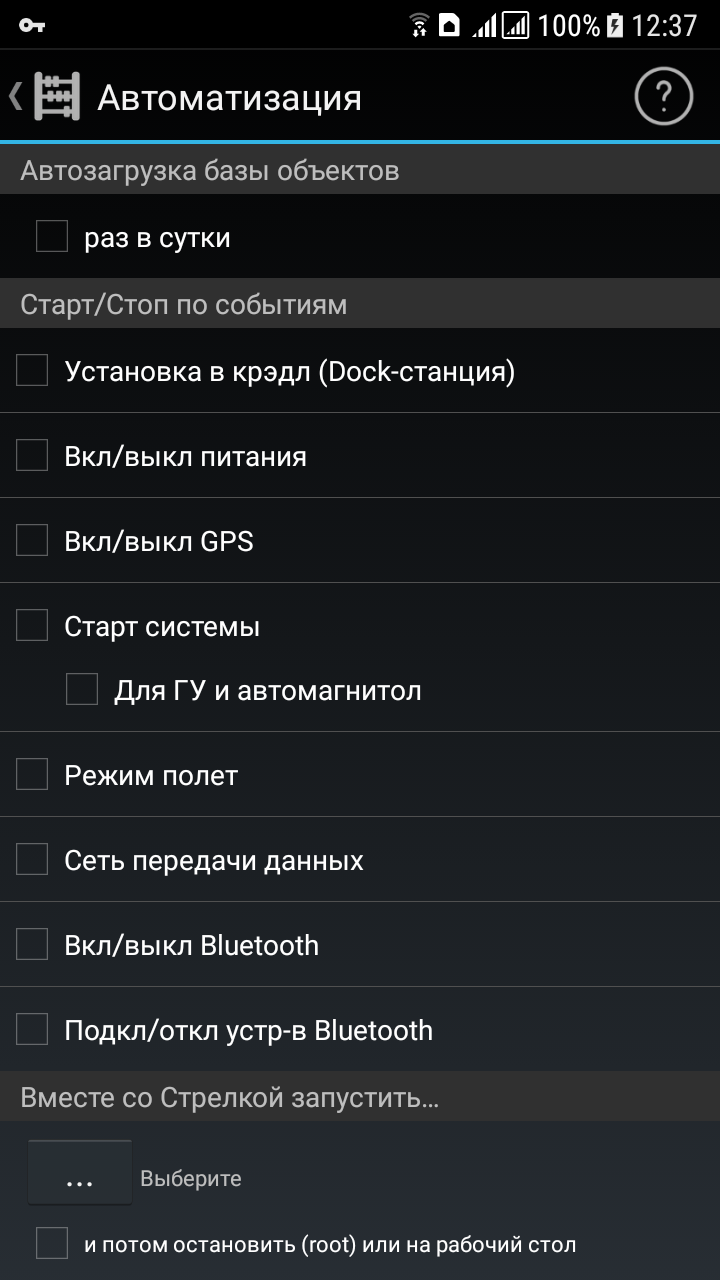Select the 'Режим полет' checkbox
The image size is (720, 1280).
click(x=32, y=775)
